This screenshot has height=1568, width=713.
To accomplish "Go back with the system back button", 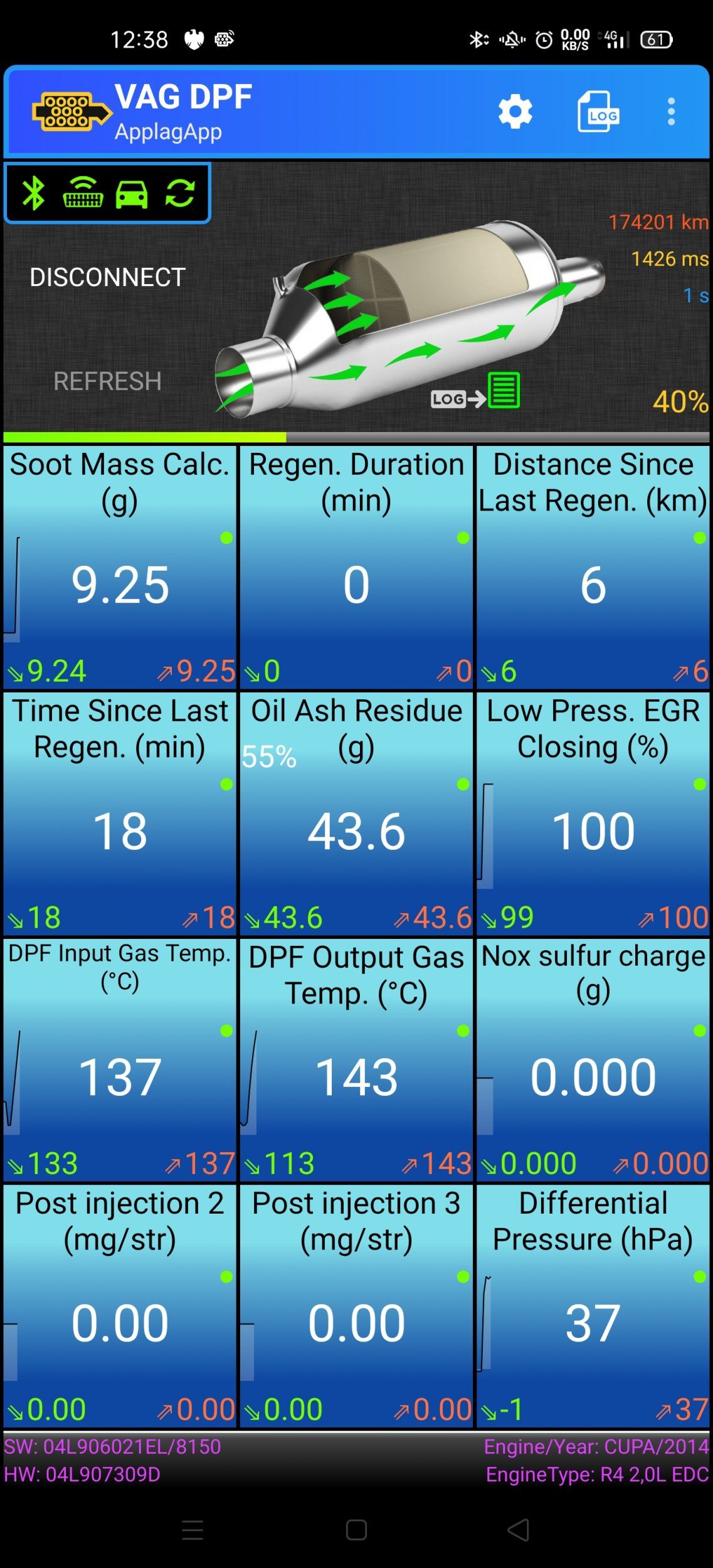I will click(519, 1530).
